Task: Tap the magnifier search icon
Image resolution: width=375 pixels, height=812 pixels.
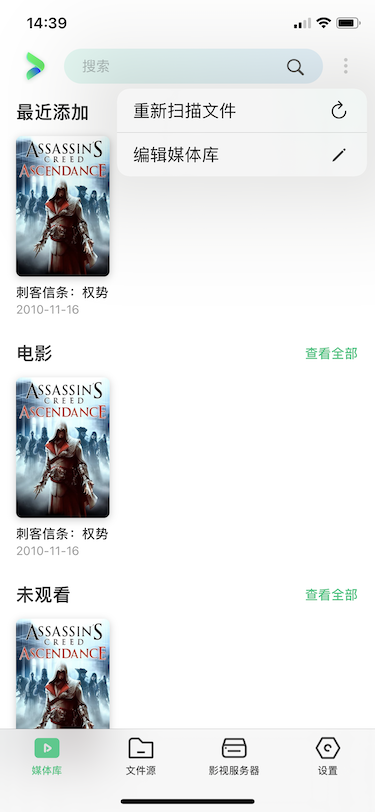Action: click(295, 67)
